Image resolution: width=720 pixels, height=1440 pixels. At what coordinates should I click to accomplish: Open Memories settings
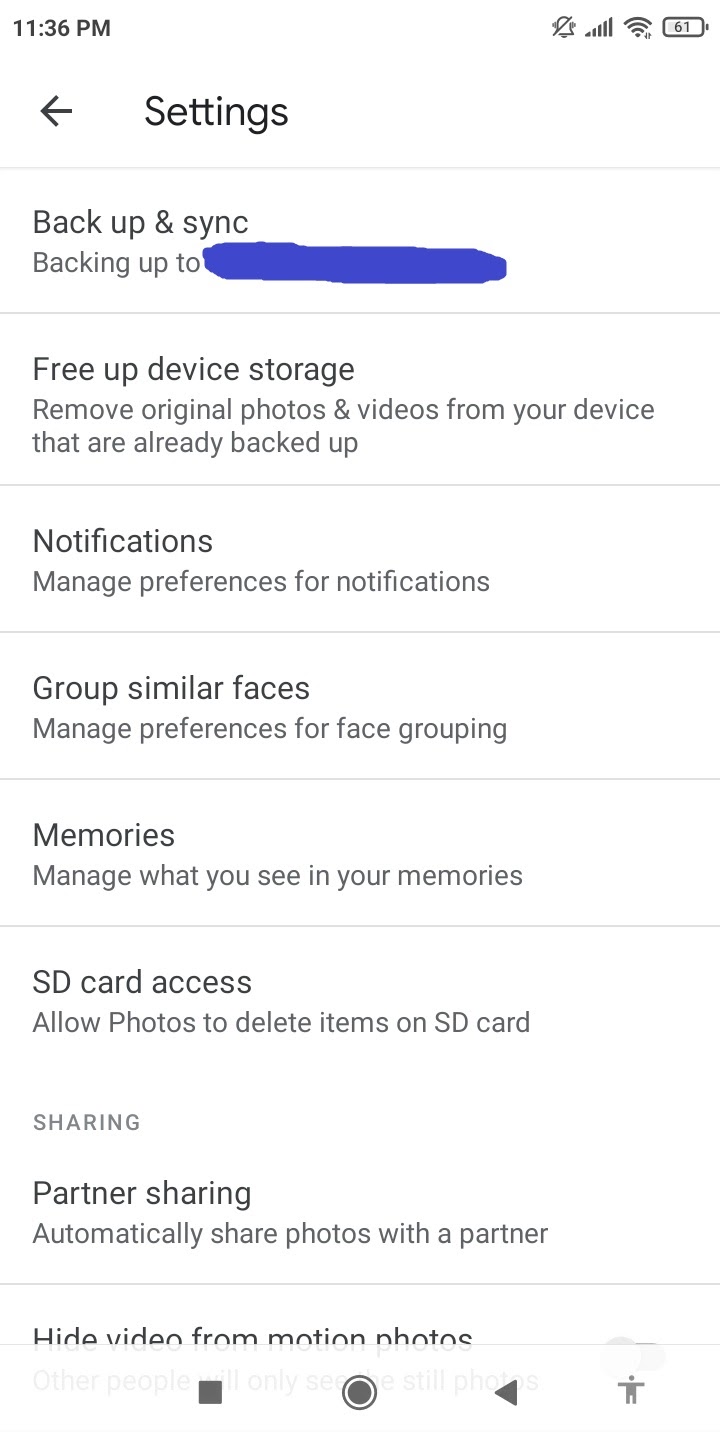(x=360, y=853)
